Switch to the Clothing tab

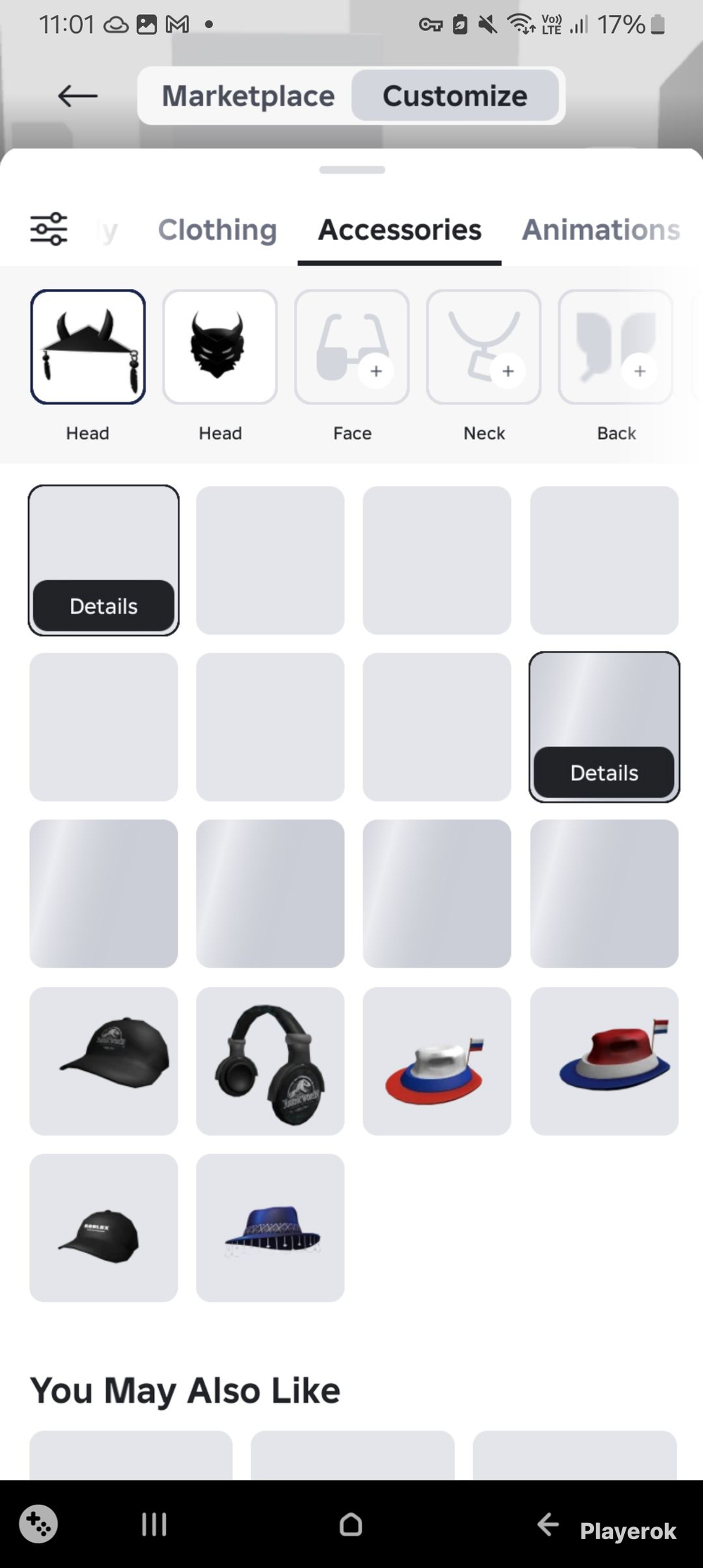click(x=217, y=230)
